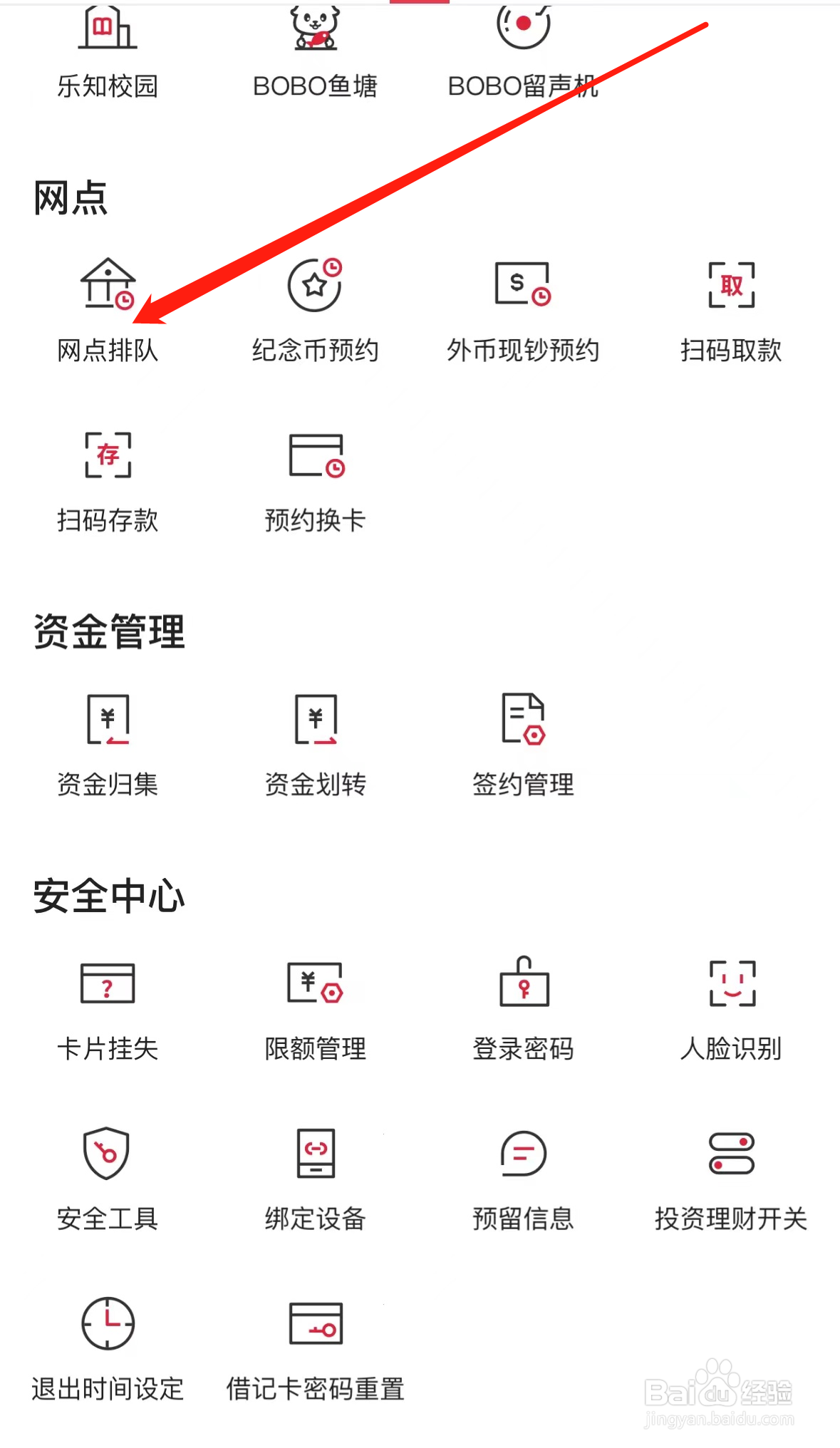This screenshot has width=840, height=1448.
Task: Open 签约管理
Action: [x=523, y=745]
